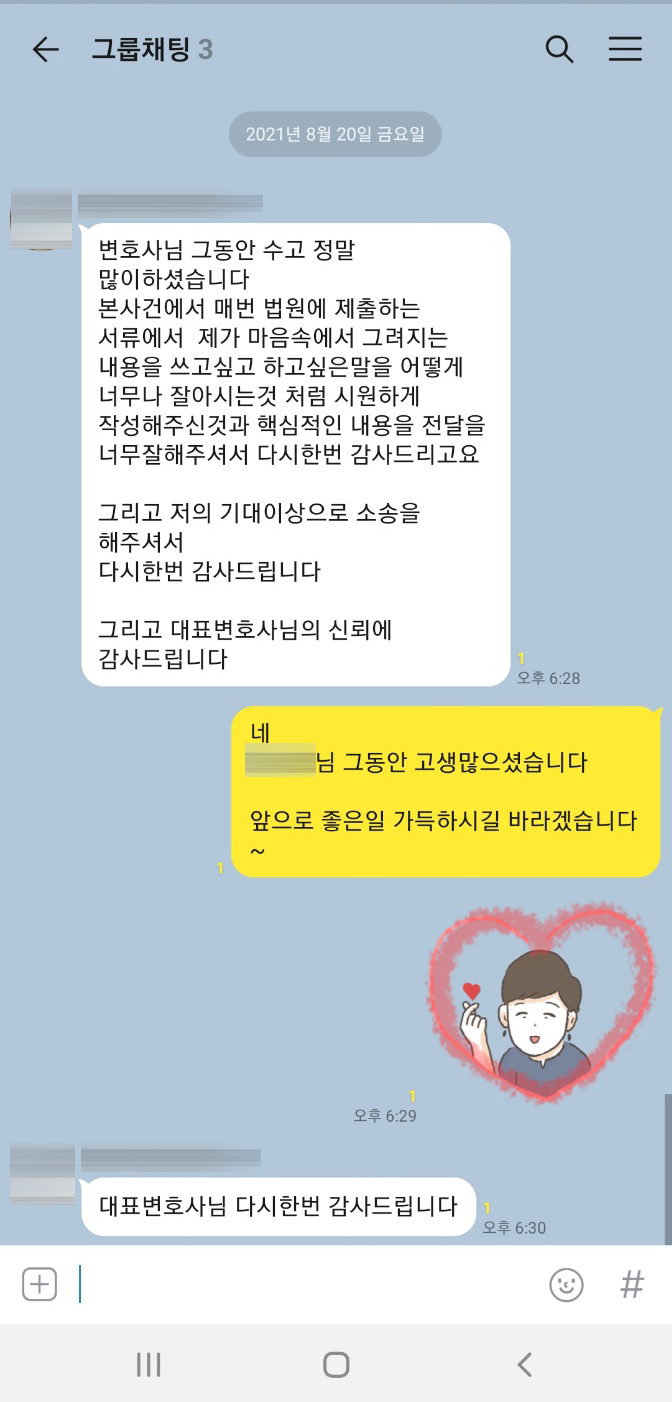Open the chat room menu
The image size is (672, 1402).
click(x=625, y=50)
